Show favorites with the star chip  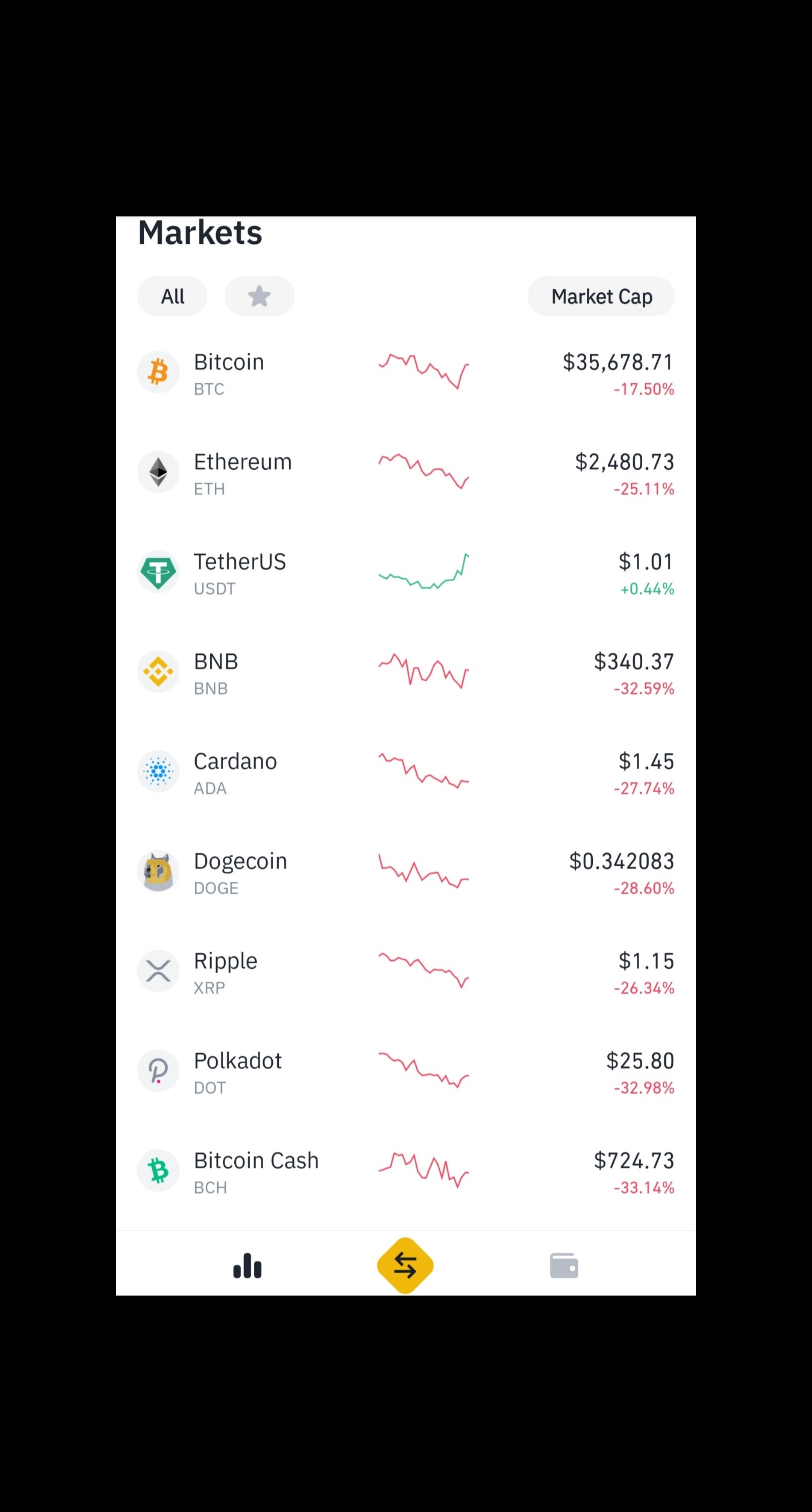point(260,296)
